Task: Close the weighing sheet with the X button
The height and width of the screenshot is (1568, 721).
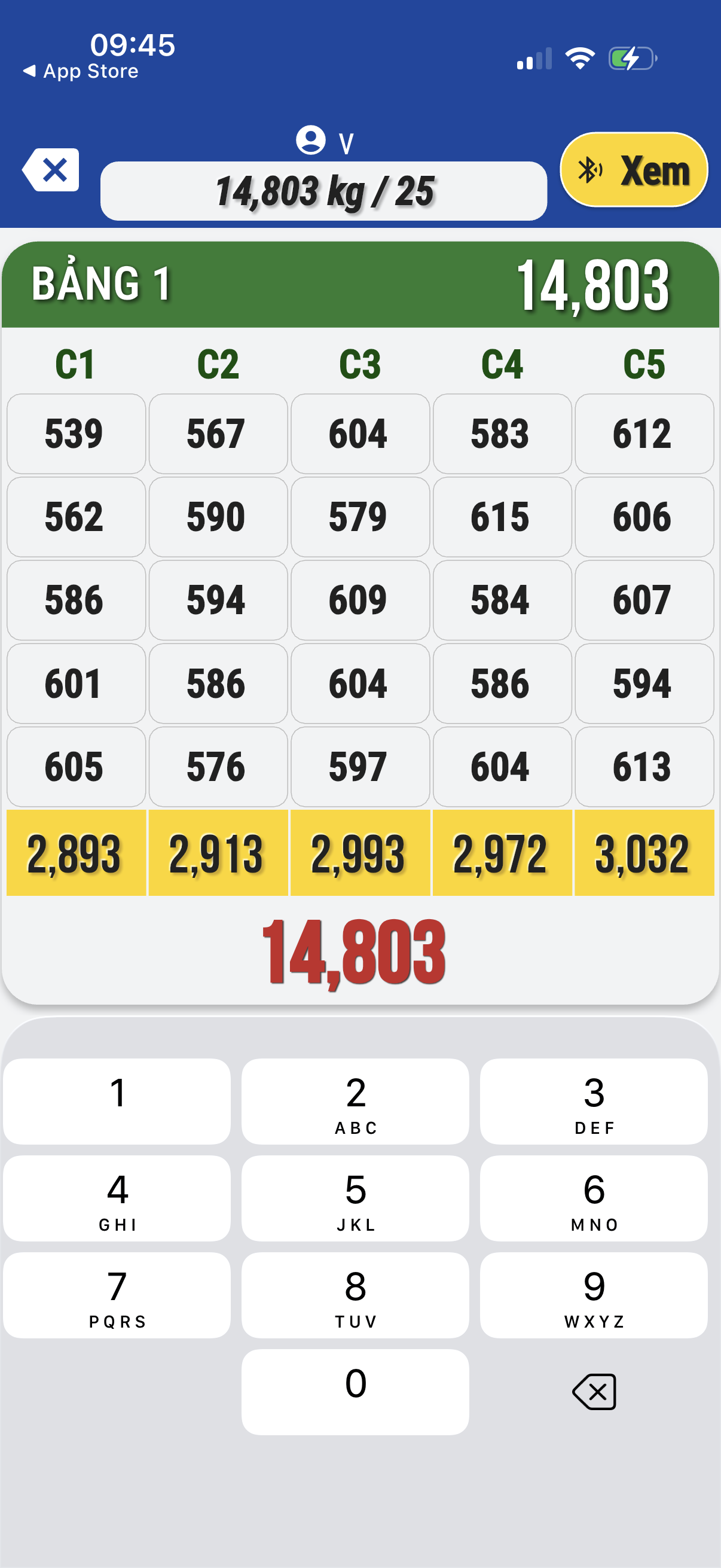Action: click(x=52, y=170)
